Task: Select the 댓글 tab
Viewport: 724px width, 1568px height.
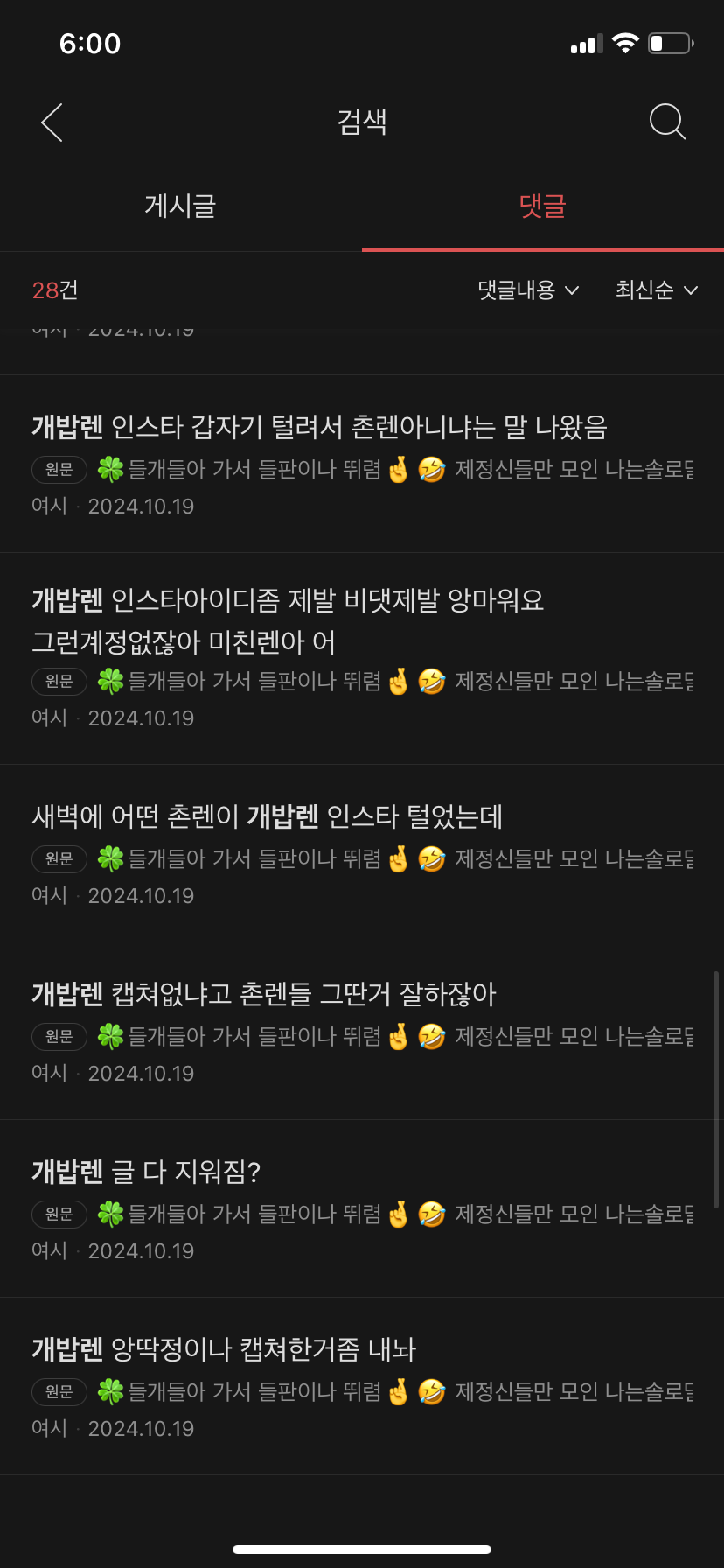Action: point(543,206)
